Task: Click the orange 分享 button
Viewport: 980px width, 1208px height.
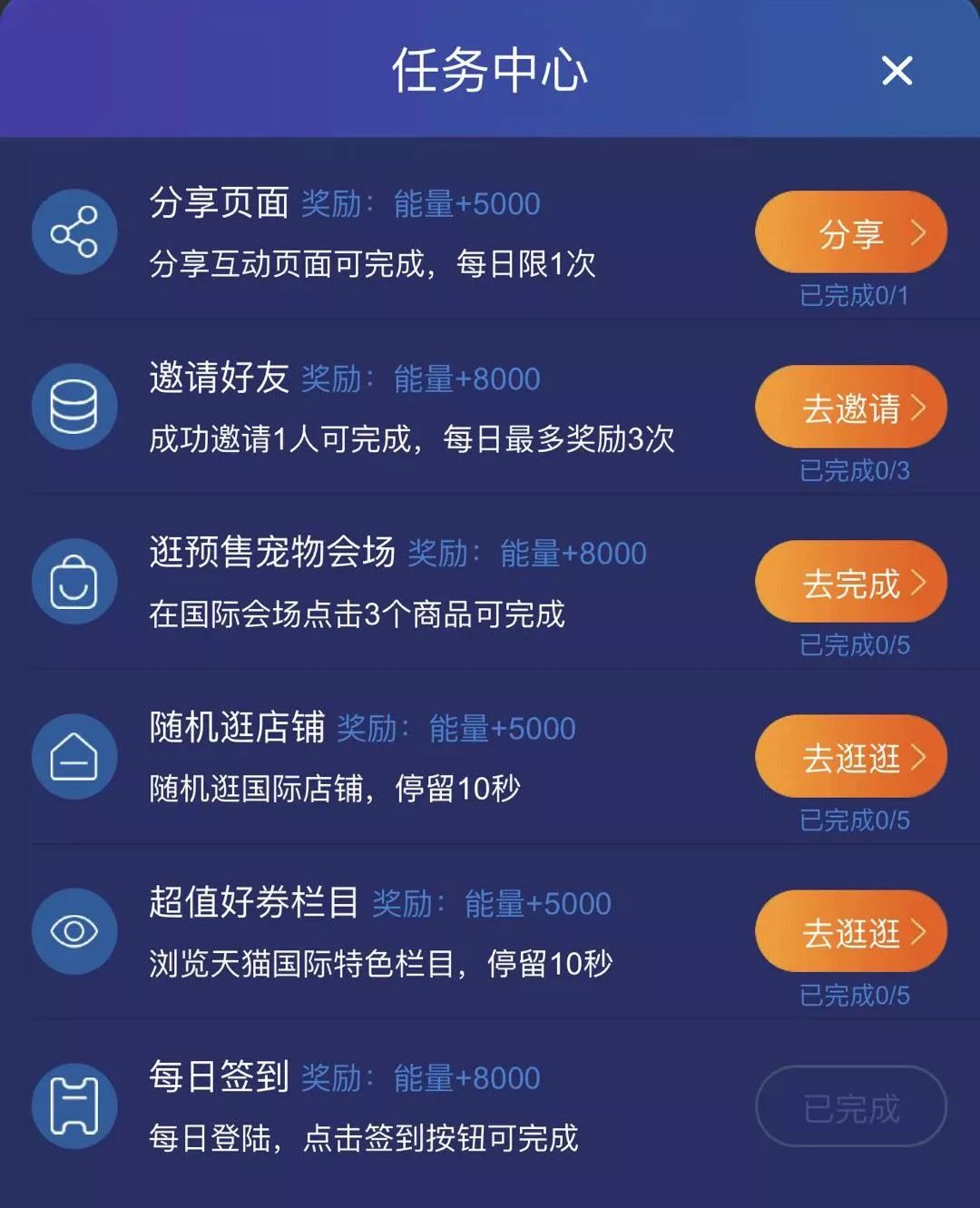Action: [849, 231]
